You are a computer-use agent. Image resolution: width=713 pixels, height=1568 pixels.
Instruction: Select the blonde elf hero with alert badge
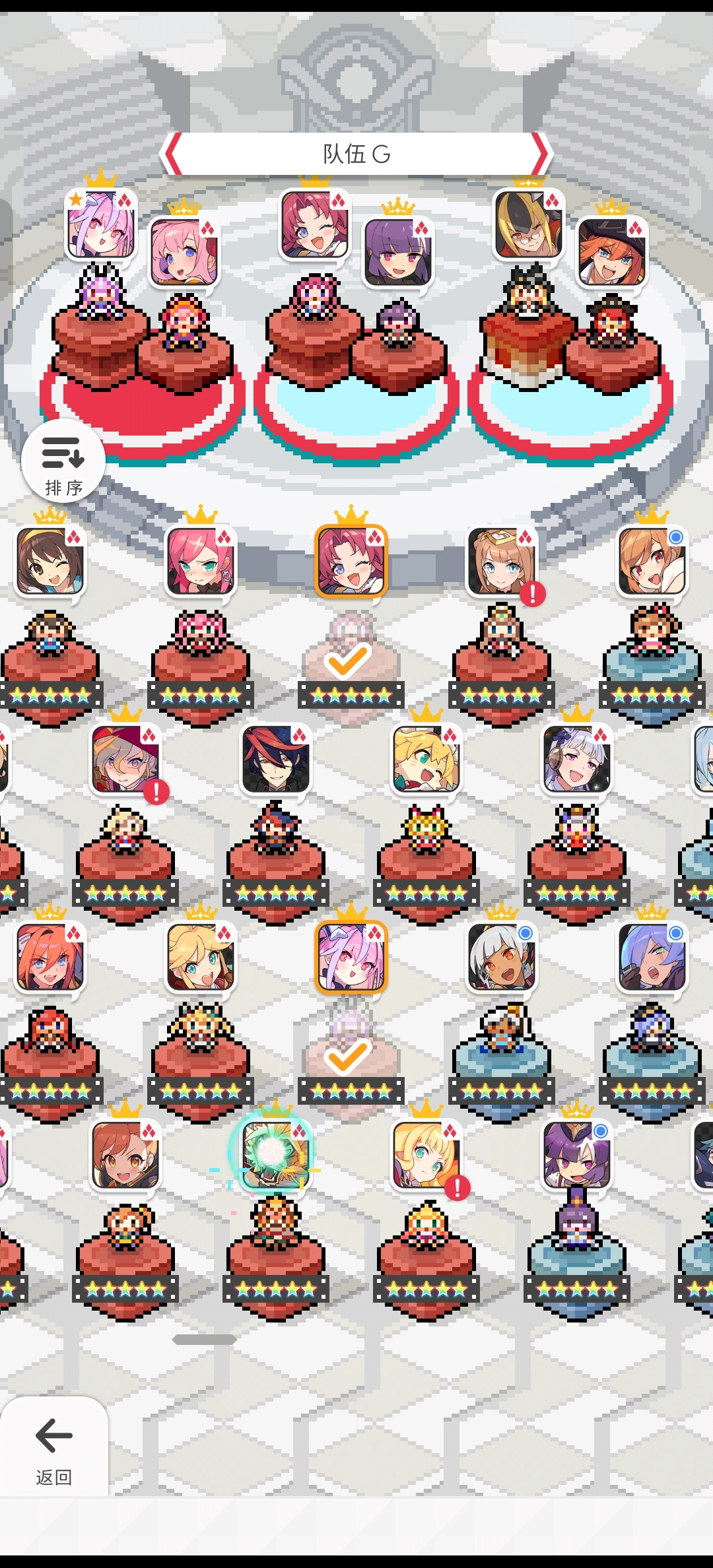coord(426,1155)
